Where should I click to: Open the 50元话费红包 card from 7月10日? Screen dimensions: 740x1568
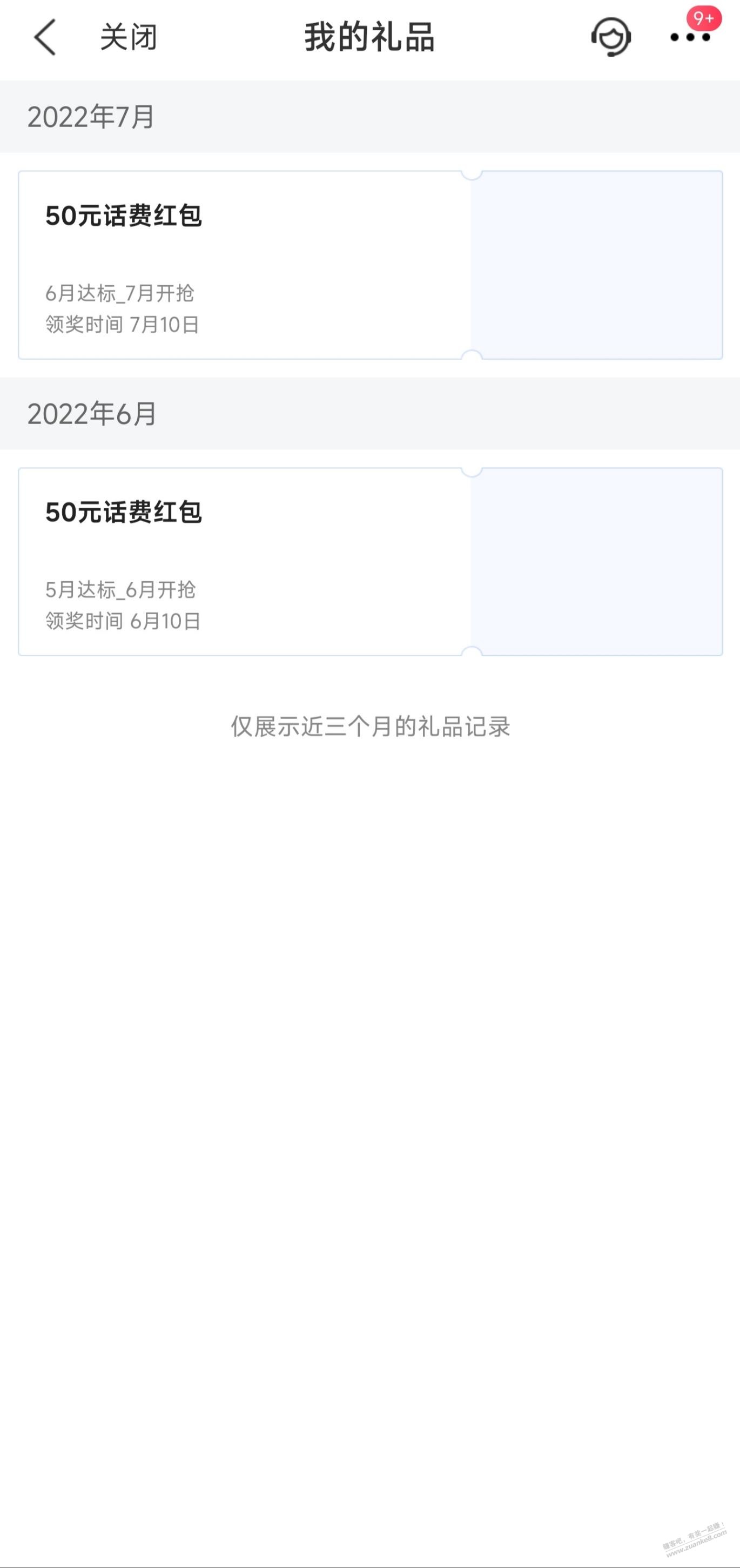[x=370, y=265]
